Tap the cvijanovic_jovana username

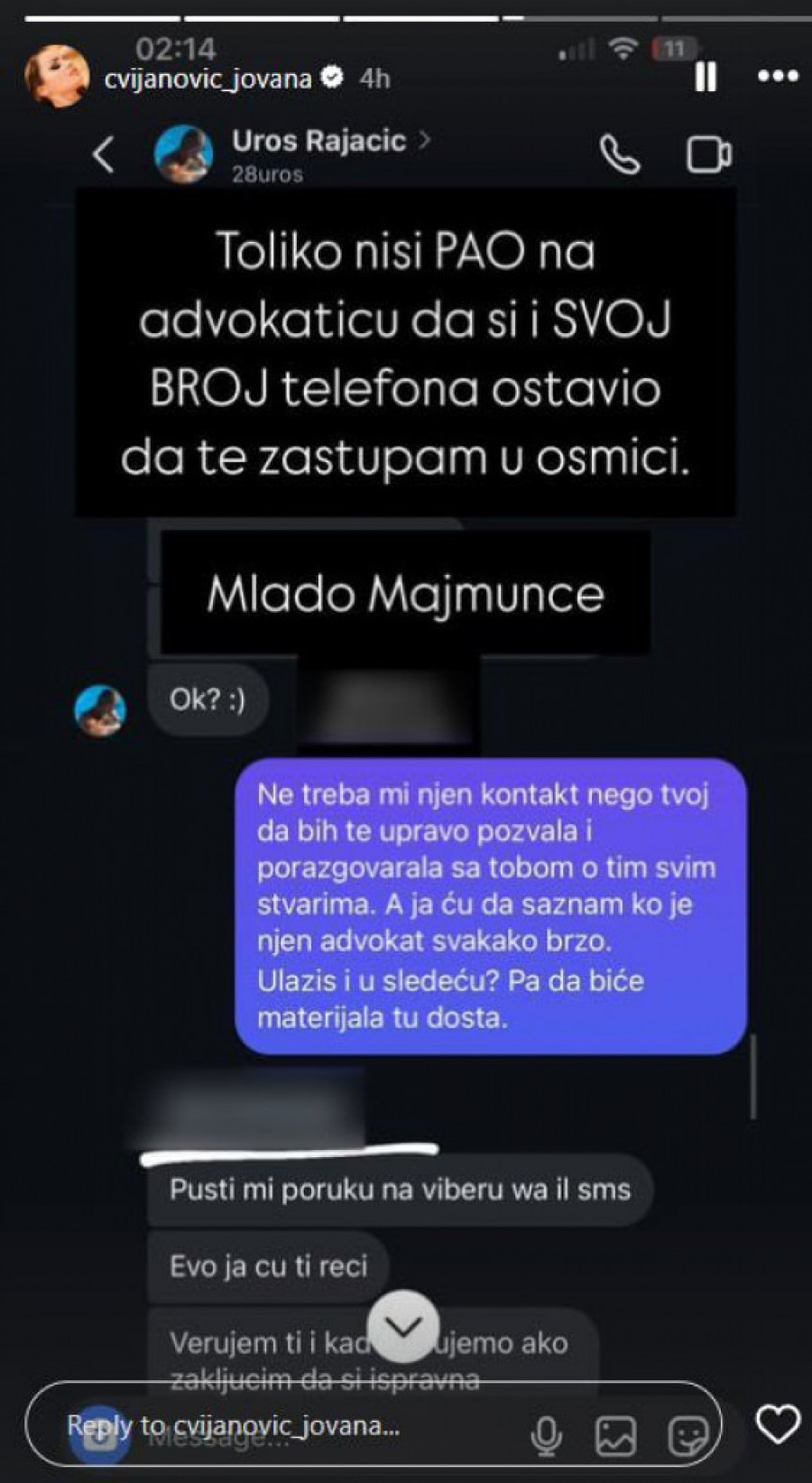click(208, 79)
